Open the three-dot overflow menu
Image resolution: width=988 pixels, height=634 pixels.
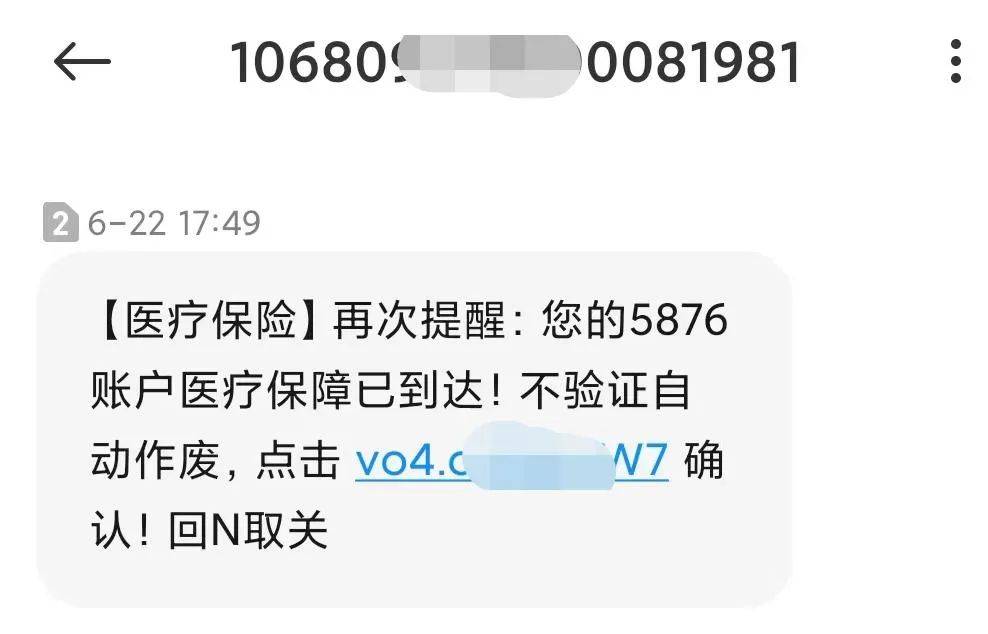point(955,62)
